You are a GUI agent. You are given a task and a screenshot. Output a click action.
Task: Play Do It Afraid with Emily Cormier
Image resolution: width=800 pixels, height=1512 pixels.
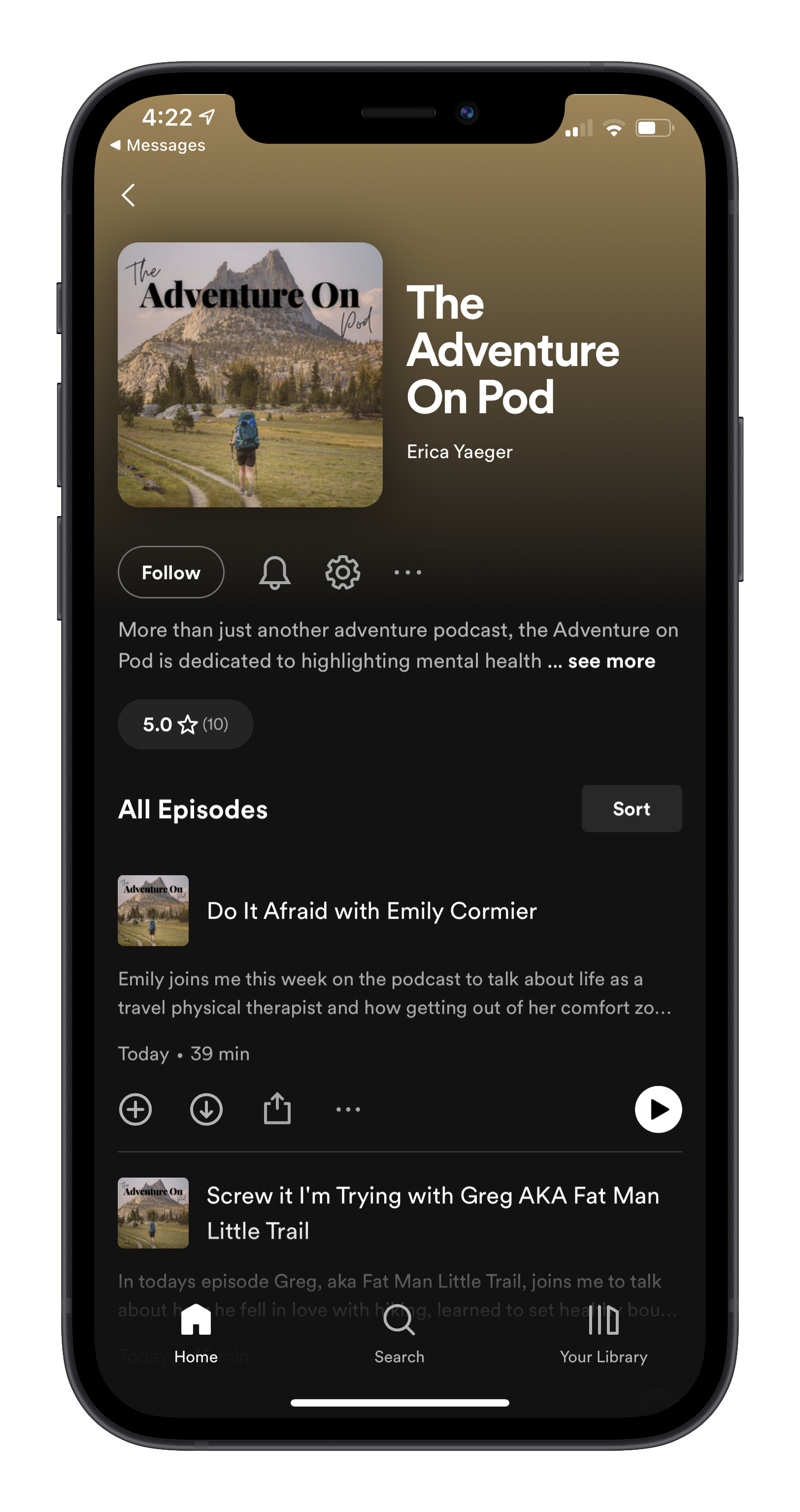coord(658,1109)
